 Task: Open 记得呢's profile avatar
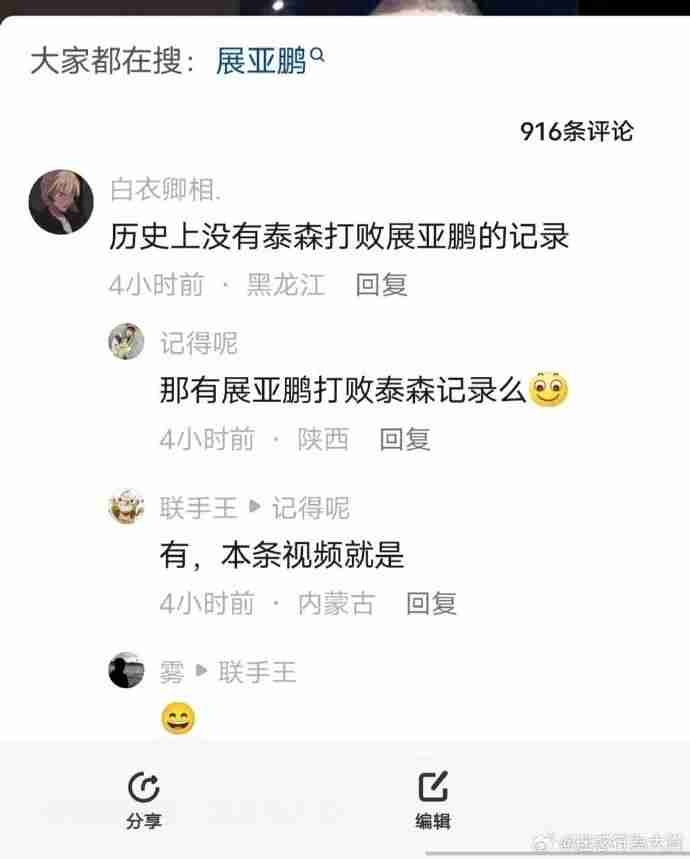(x=127, y=342)
